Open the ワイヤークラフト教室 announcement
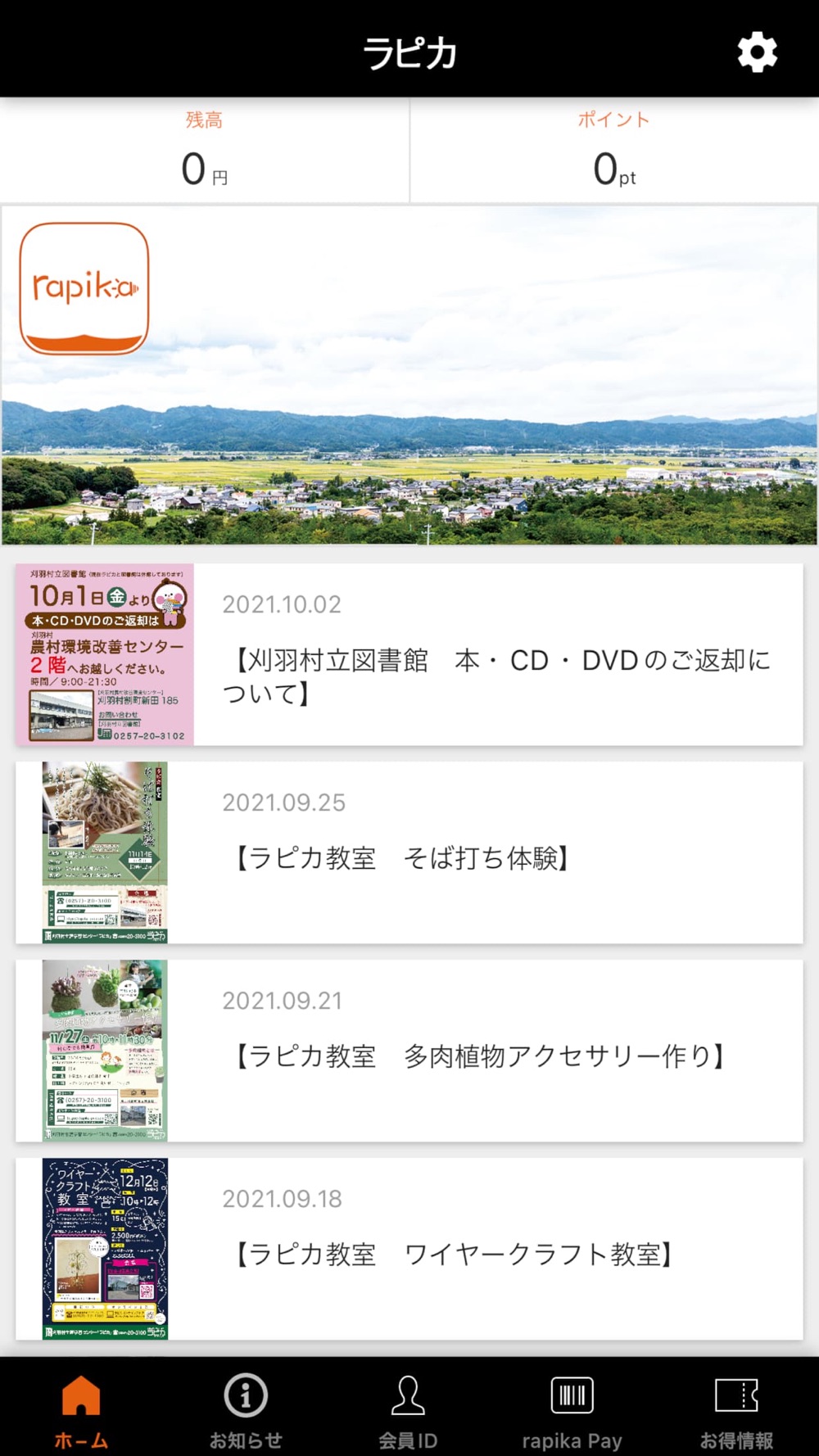This screenshot has height=1456, width=819. tap(409, 1249)
